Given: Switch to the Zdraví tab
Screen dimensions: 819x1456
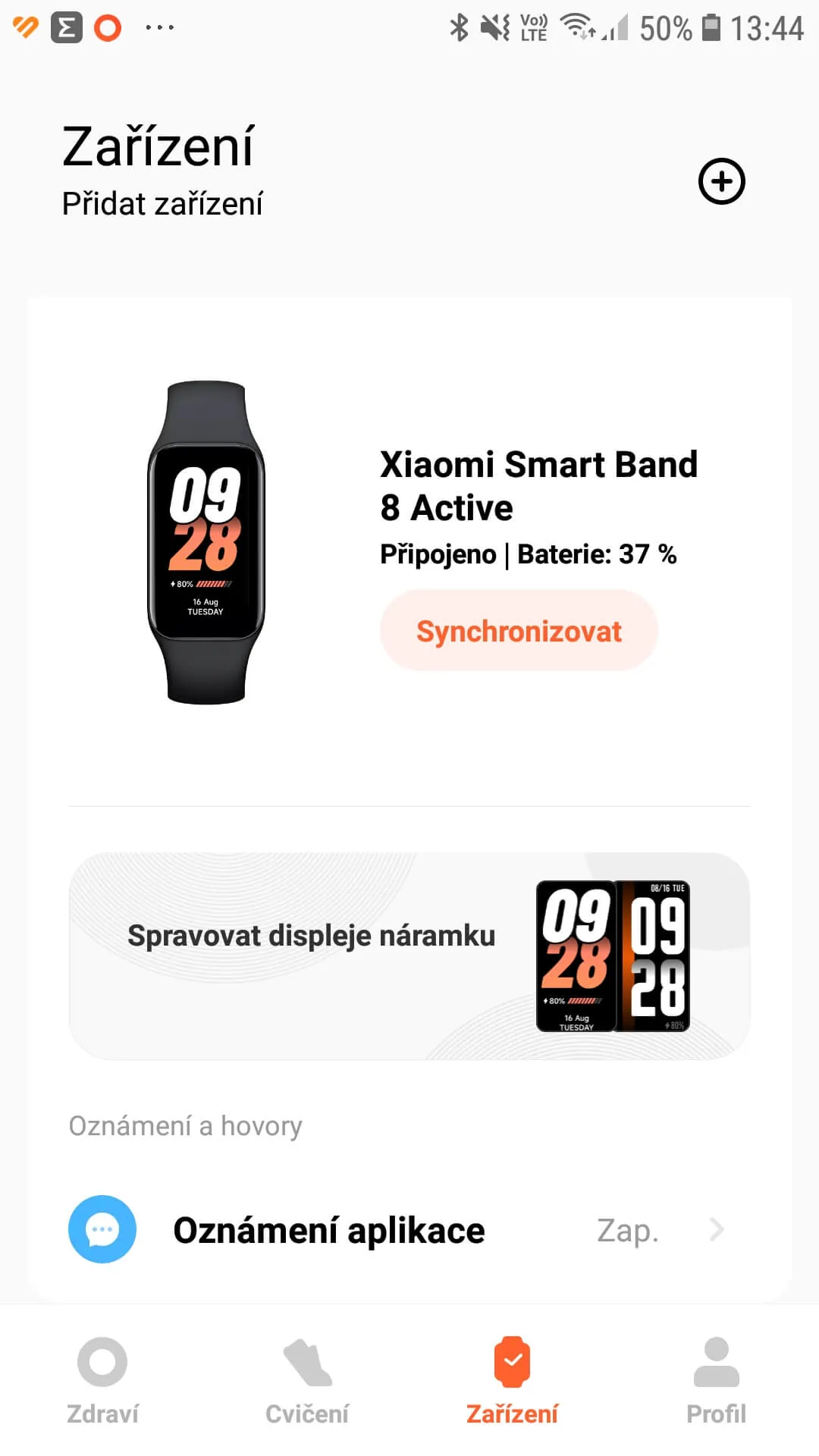Looking at the screenshot, I should 102,1382.
